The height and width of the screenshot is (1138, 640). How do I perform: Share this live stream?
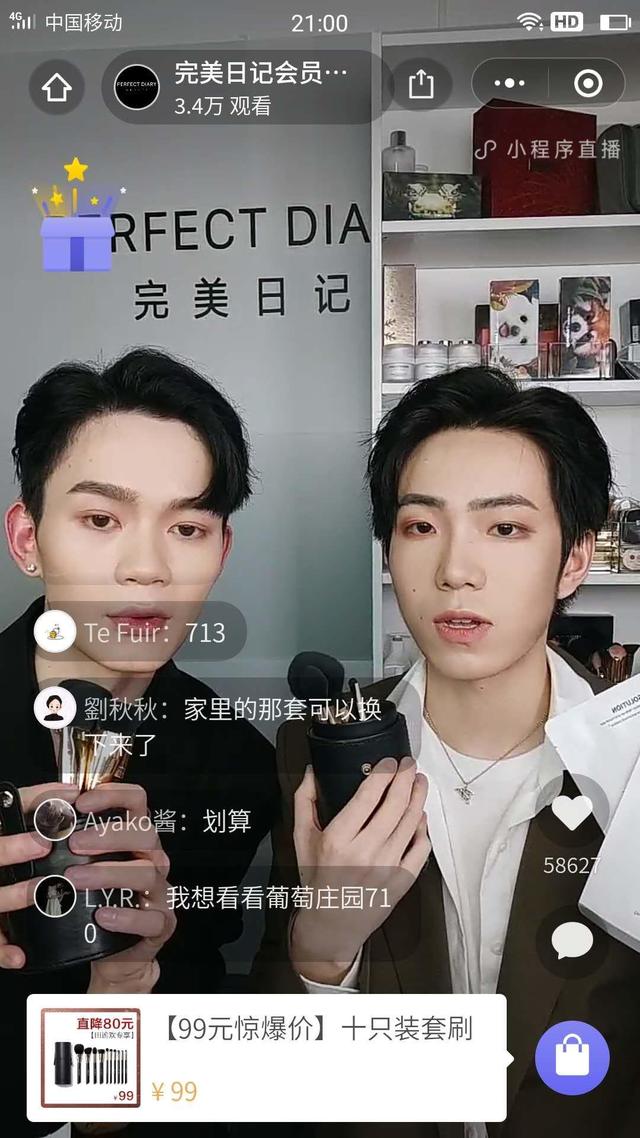[421, 85]
